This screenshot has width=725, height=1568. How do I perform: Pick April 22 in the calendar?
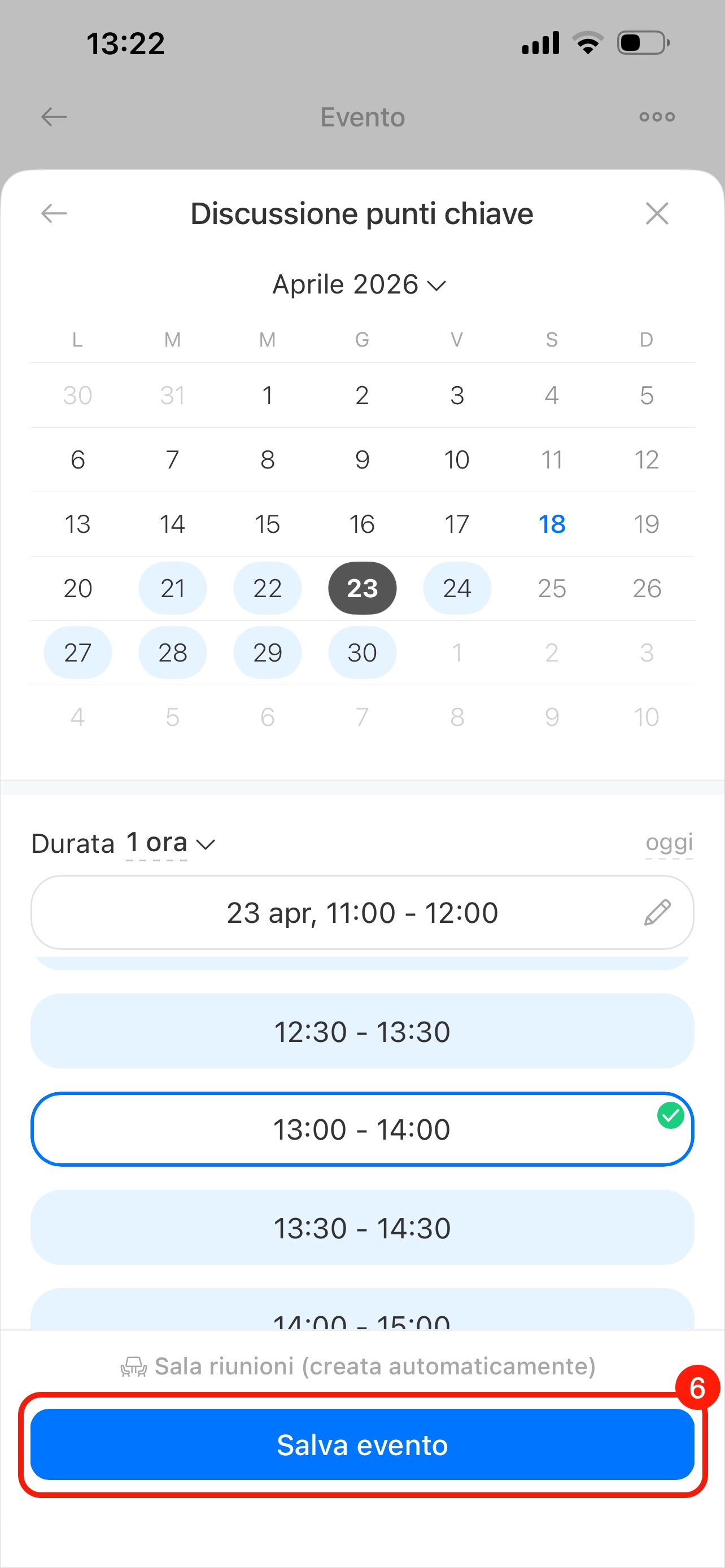pos(267,588)
